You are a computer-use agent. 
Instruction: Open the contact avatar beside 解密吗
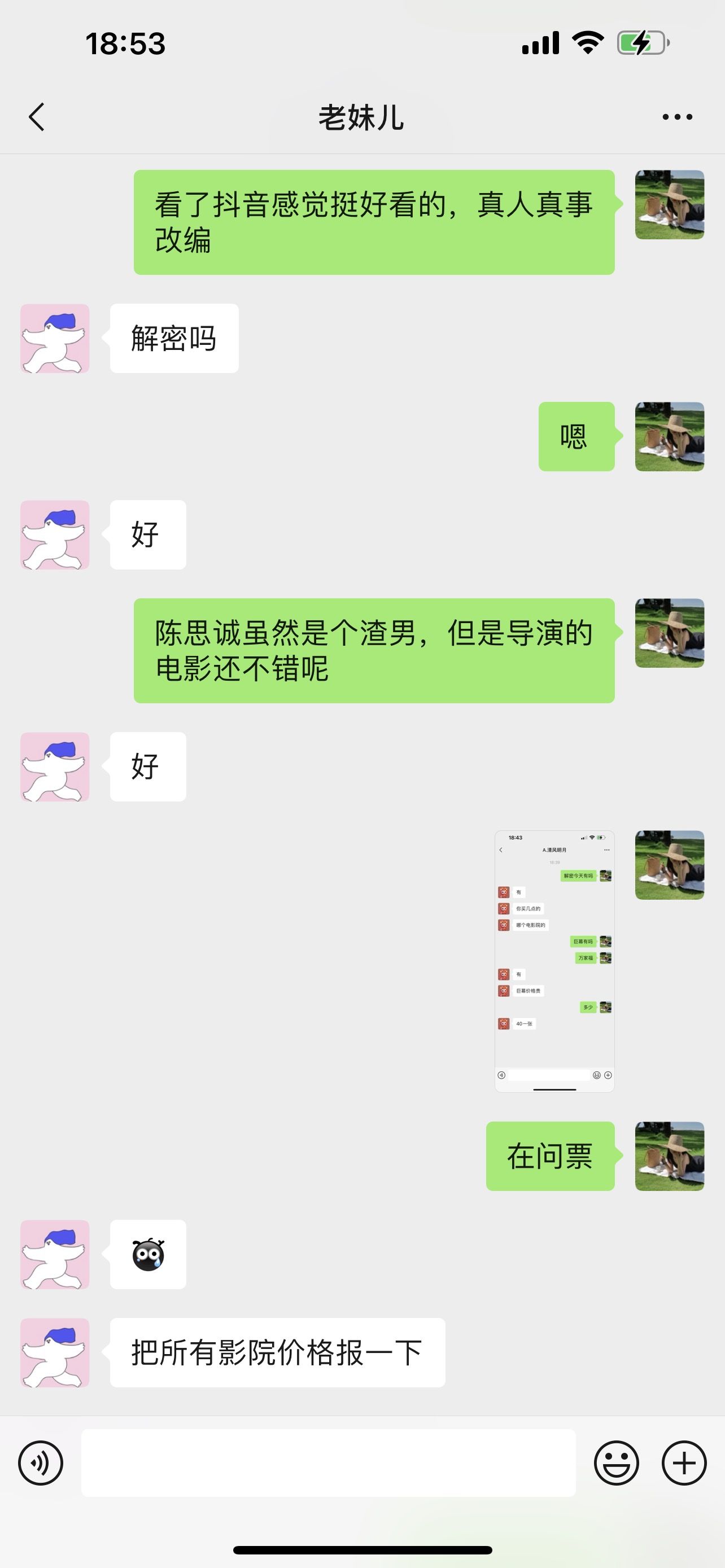[x=55, y=339]
